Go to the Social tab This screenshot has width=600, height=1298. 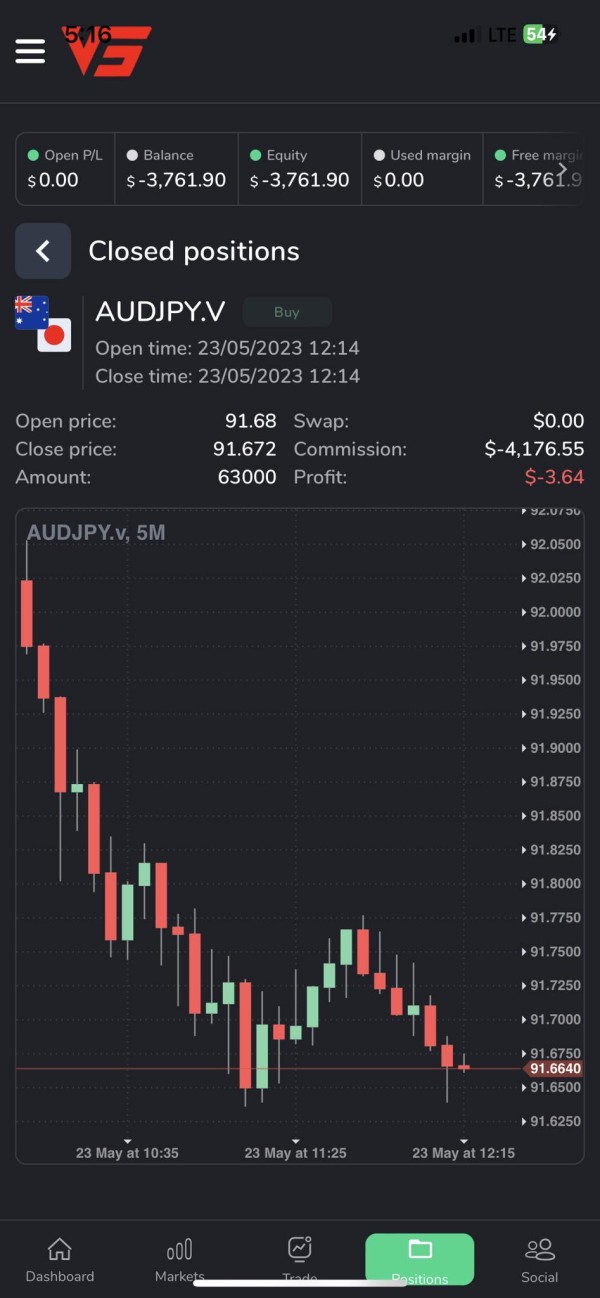tap(540, 1260)
